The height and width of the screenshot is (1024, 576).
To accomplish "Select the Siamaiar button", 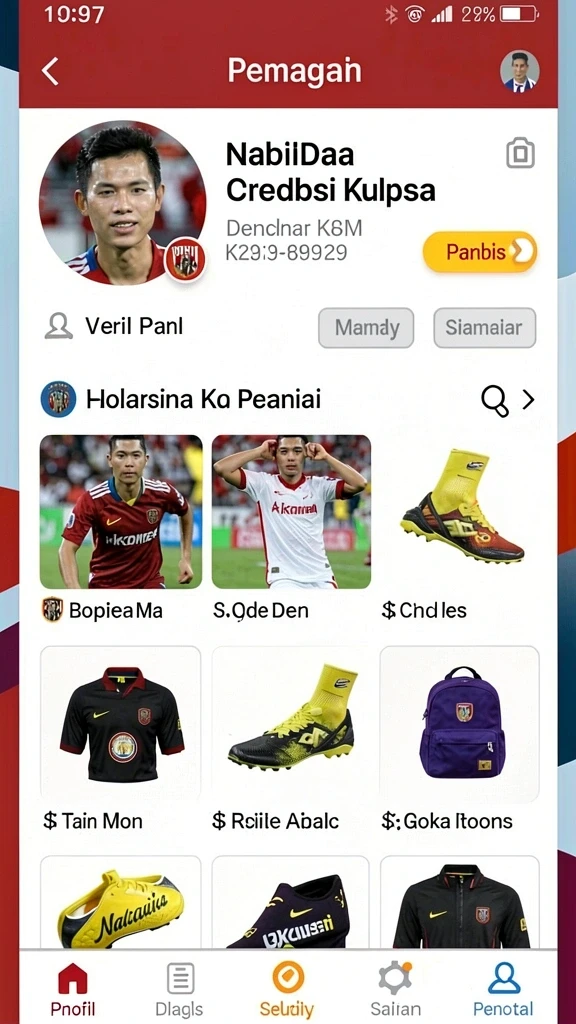I will (x=485, y=328).
